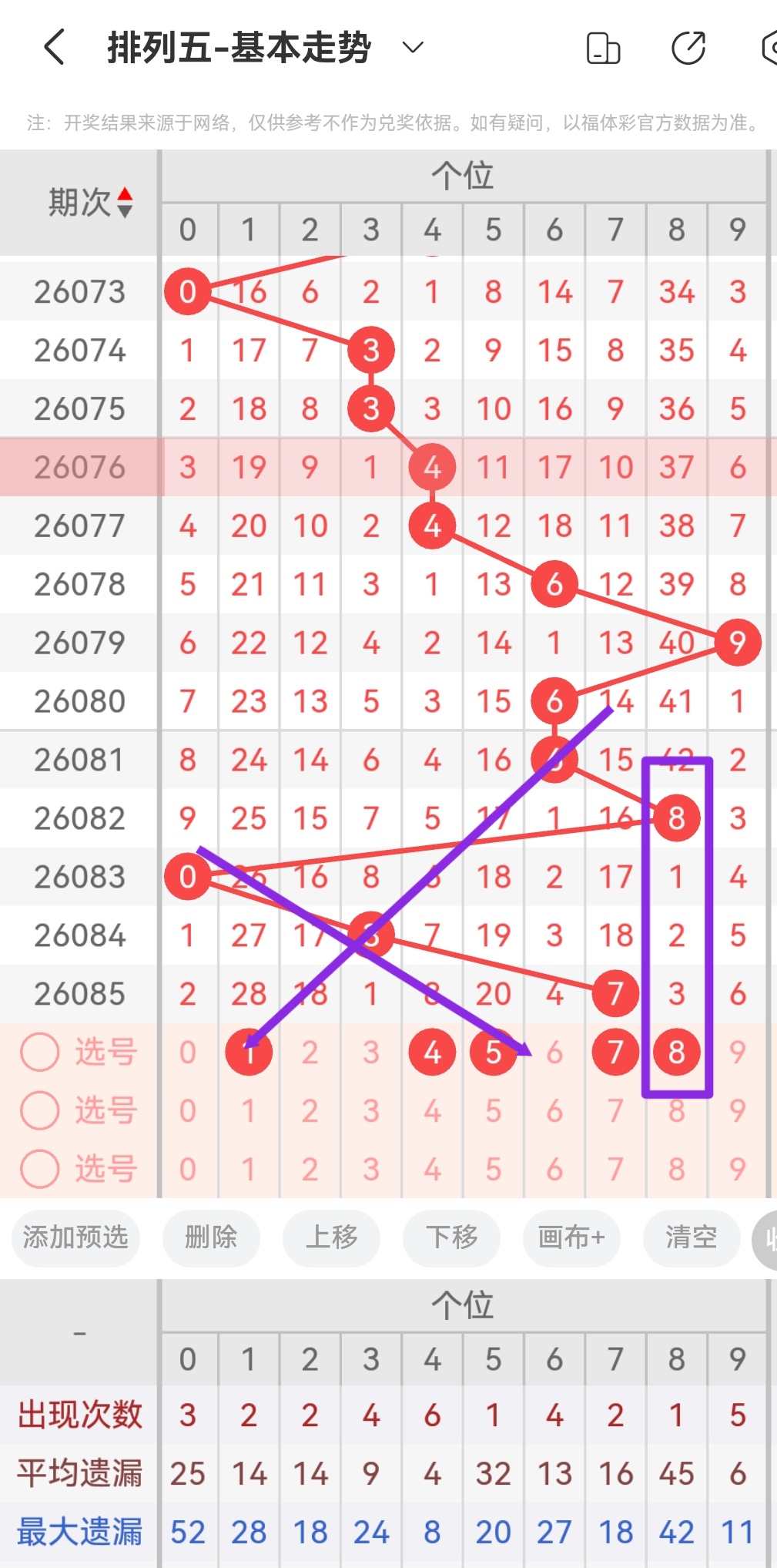This screenshot has width=777, height=1568.
Task: Tap the 下移 button
Action: point(451,1238)
